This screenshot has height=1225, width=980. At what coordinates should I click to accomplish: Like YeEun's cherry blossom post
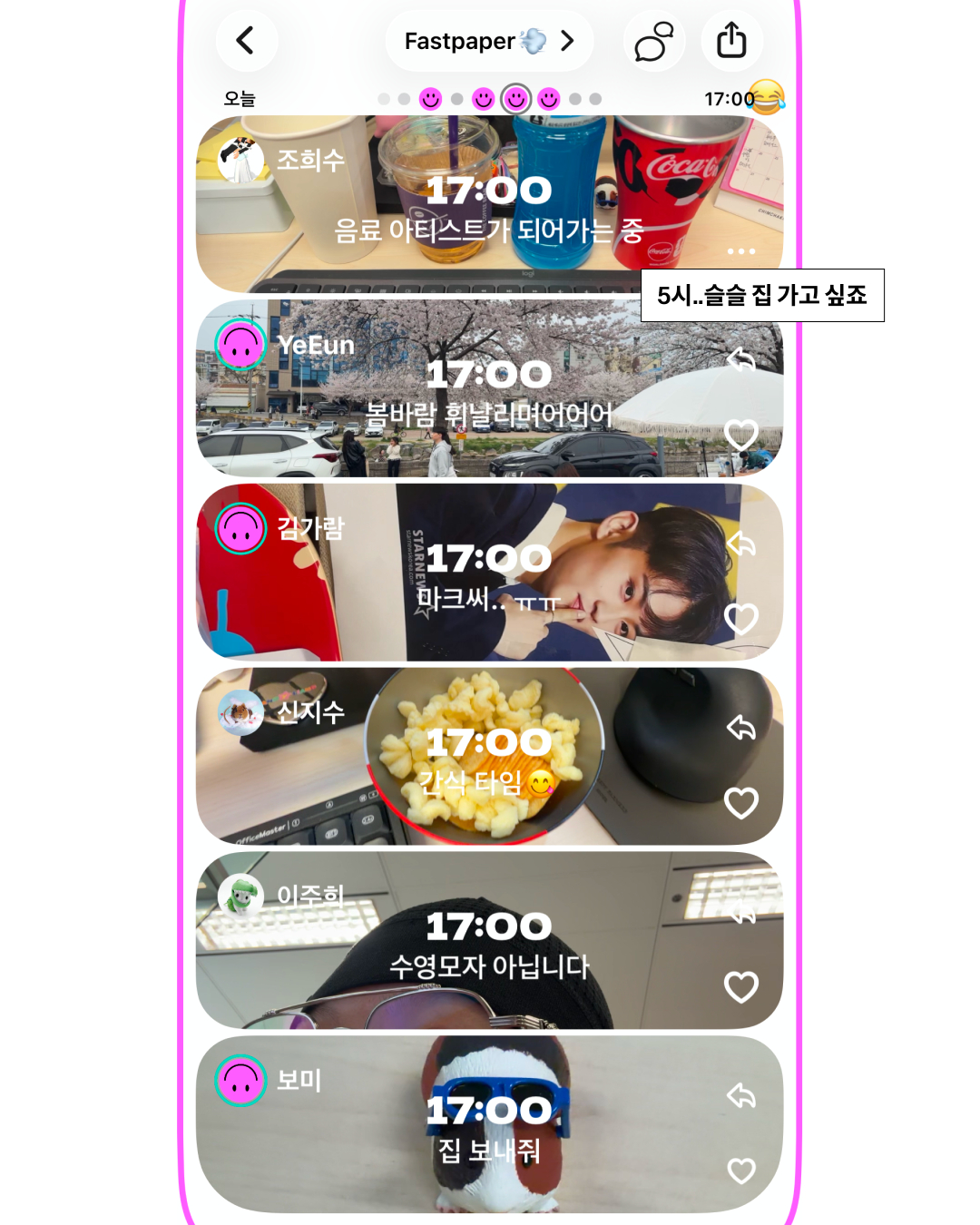pyautogui.click(x=741, y=435)
